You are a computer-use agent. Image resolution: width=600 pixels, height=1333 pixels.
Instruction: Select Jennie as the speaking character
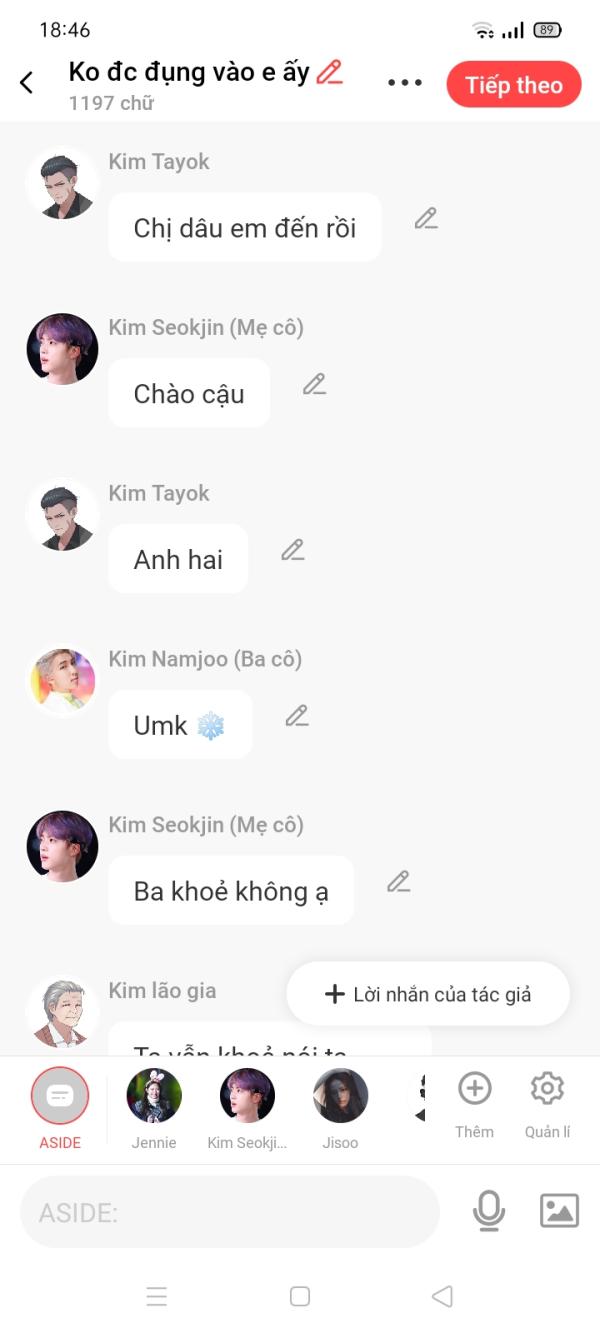coord(154,1108)
